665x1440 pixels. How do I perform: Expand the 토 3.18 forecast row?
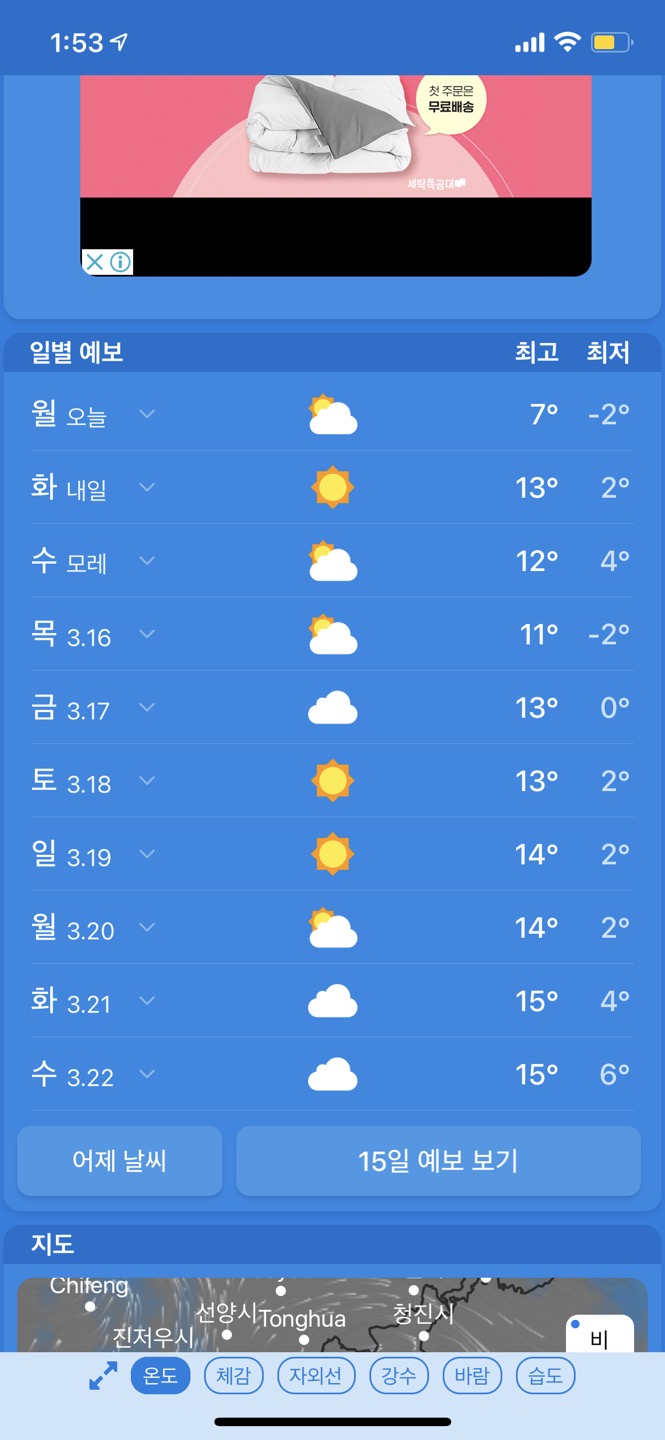coord(147,781)
